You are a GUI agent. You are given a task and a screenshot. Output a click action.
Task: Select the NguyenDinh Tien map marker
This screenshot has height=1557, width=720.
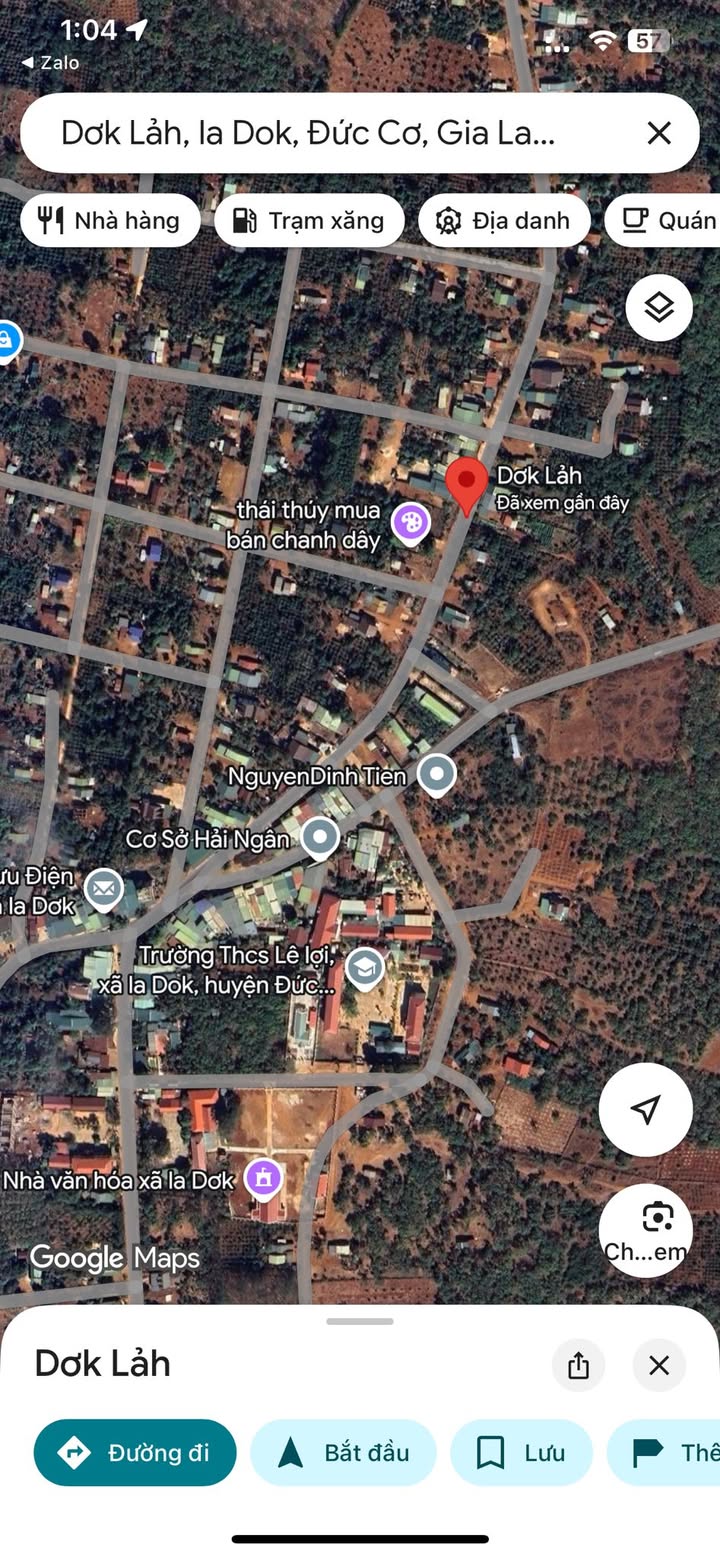[x=436, y=775]
